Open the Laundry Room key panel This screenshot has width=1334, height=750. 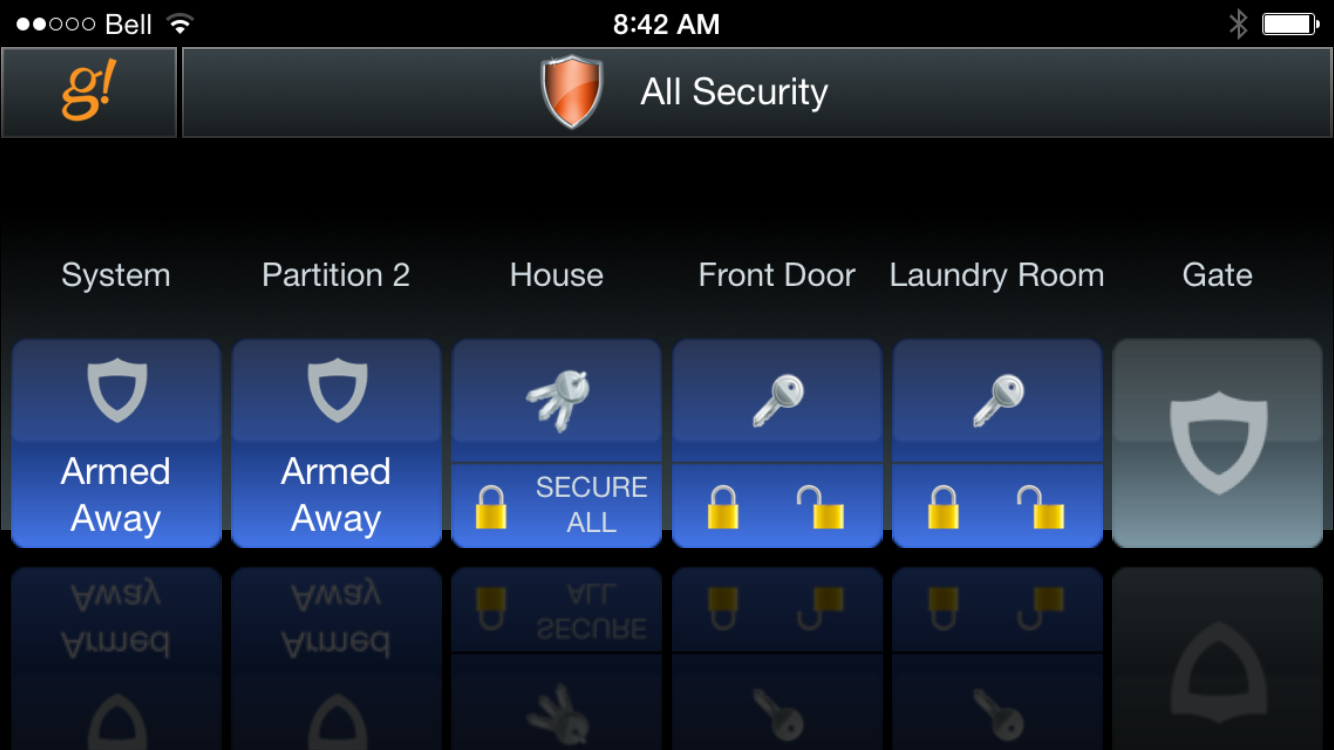(x=997, y=401)
